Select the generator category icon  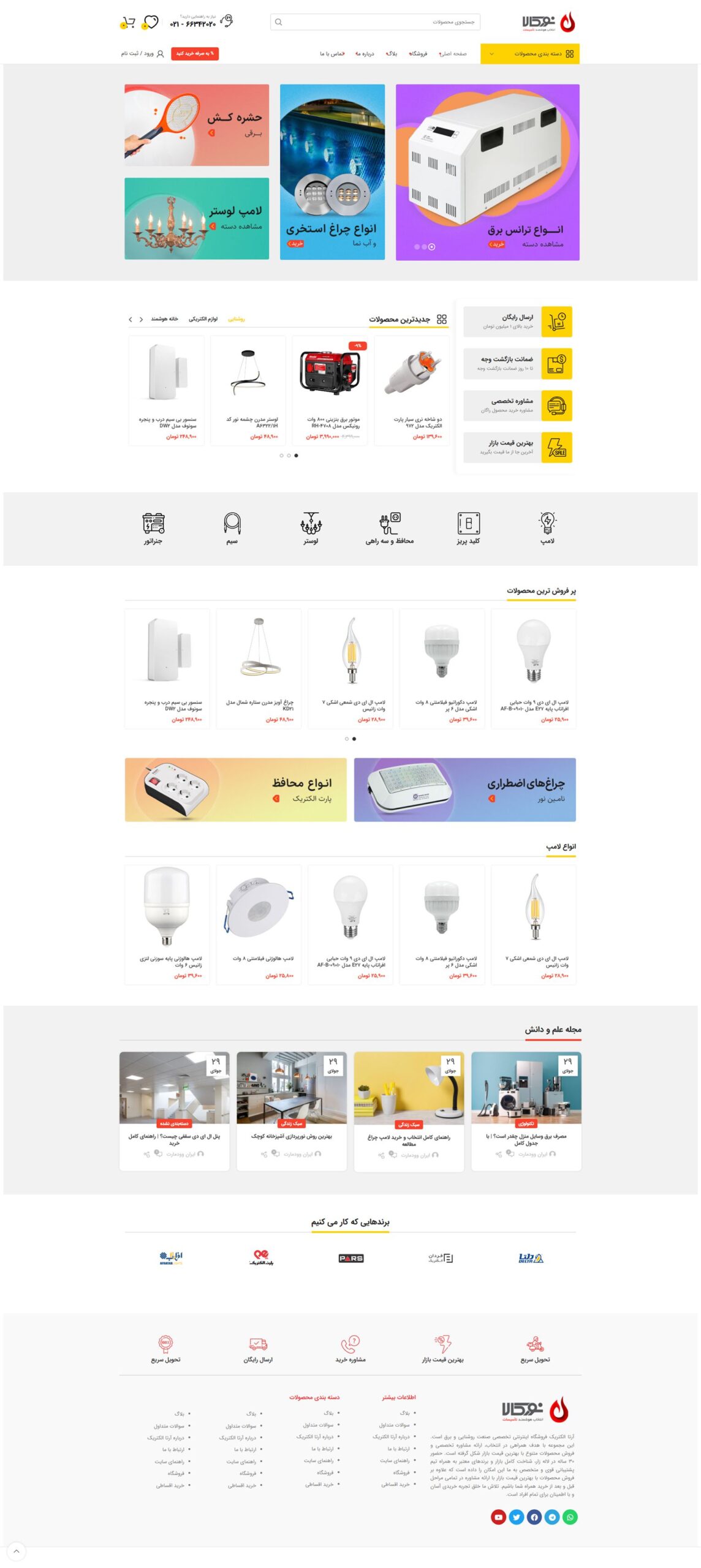[153, 528]
